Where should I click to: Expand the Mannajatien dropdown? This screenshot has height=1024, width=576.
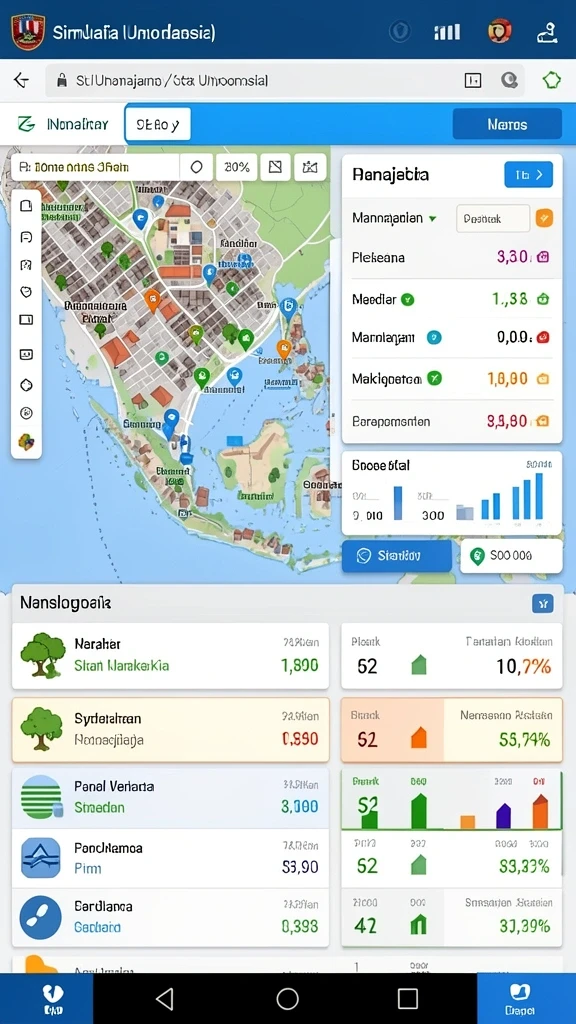[394, 218]
